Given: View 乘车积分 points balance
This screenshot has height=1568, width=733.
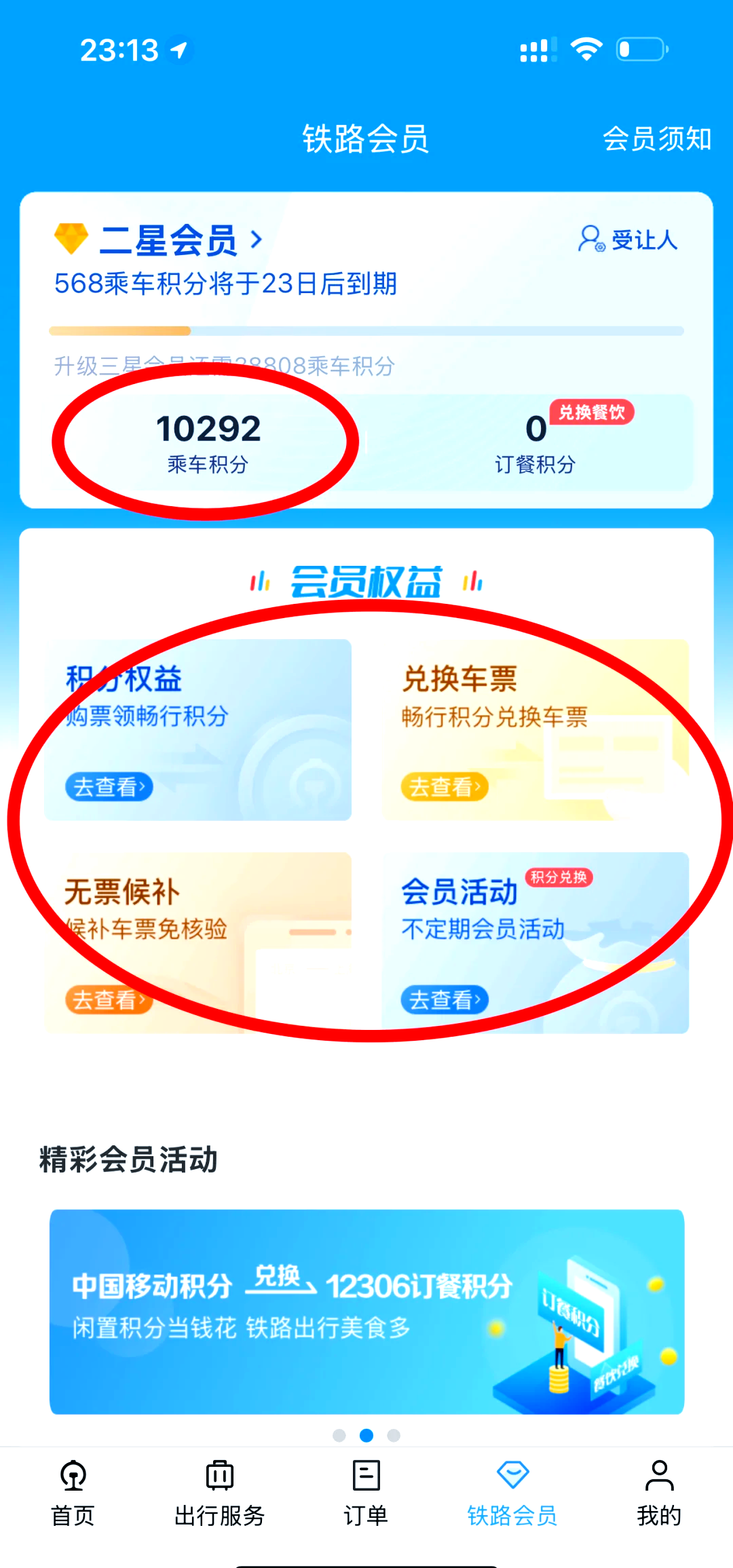Looking at the screenshot, I should click(208, 442).
